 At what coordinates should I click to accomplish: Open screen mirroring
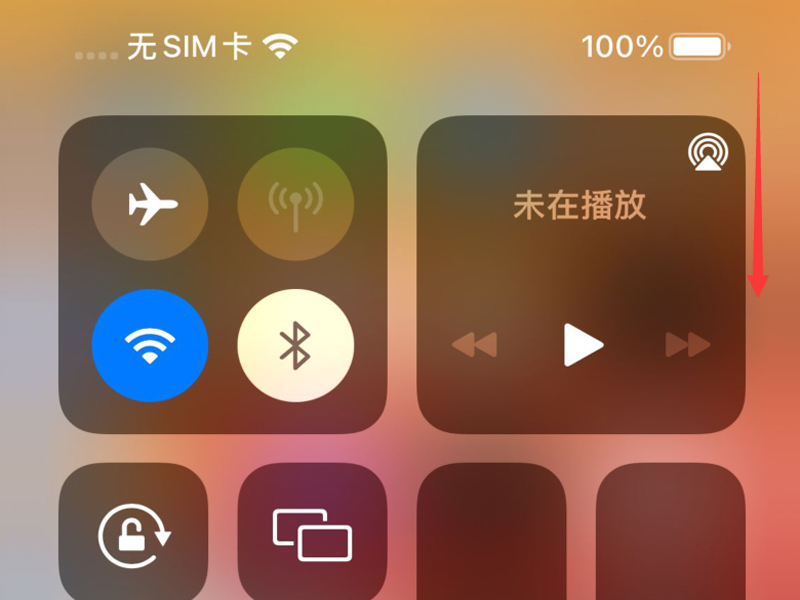(x=312, y=535)
